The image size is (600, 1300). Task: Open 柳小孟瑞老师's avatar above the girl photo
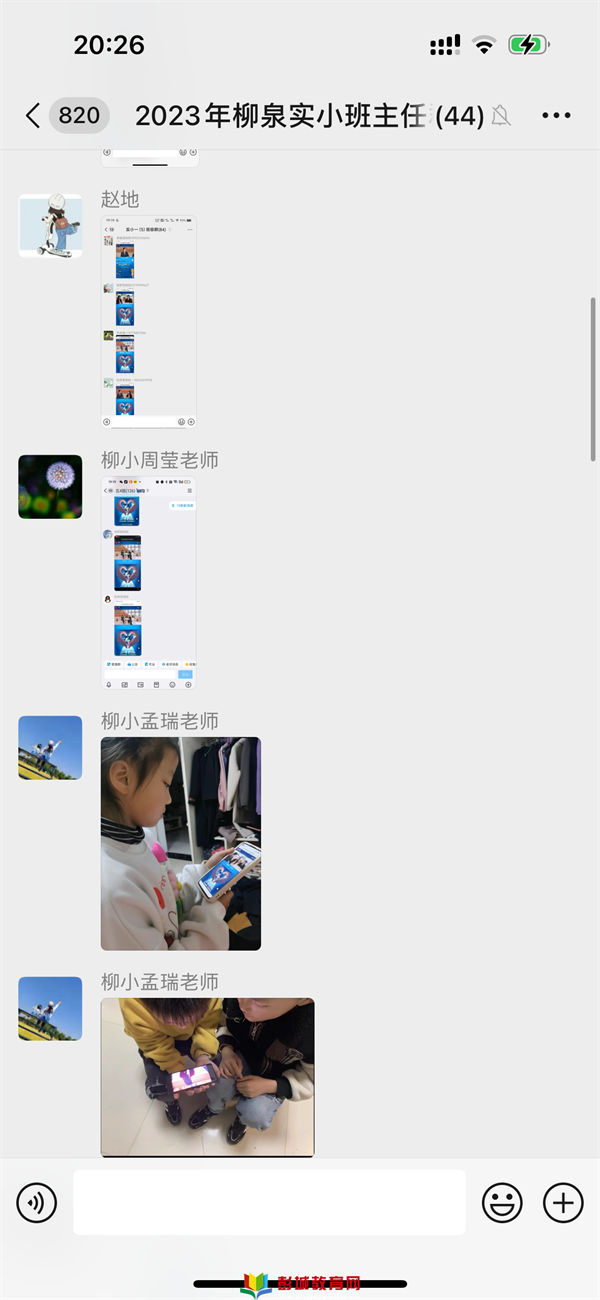[50, 748]
